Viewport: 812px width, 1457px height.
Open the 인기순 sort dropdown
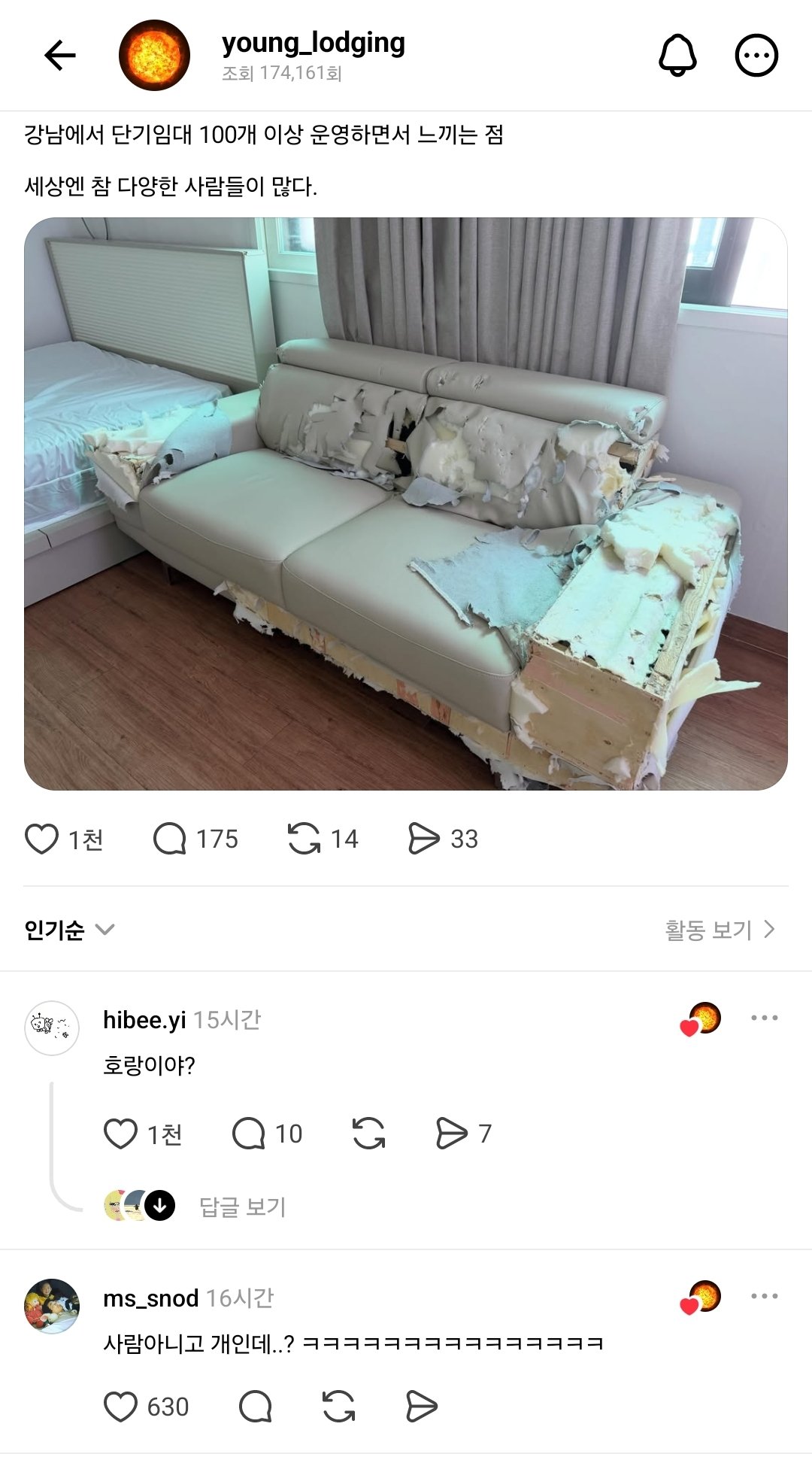[69, 930]
